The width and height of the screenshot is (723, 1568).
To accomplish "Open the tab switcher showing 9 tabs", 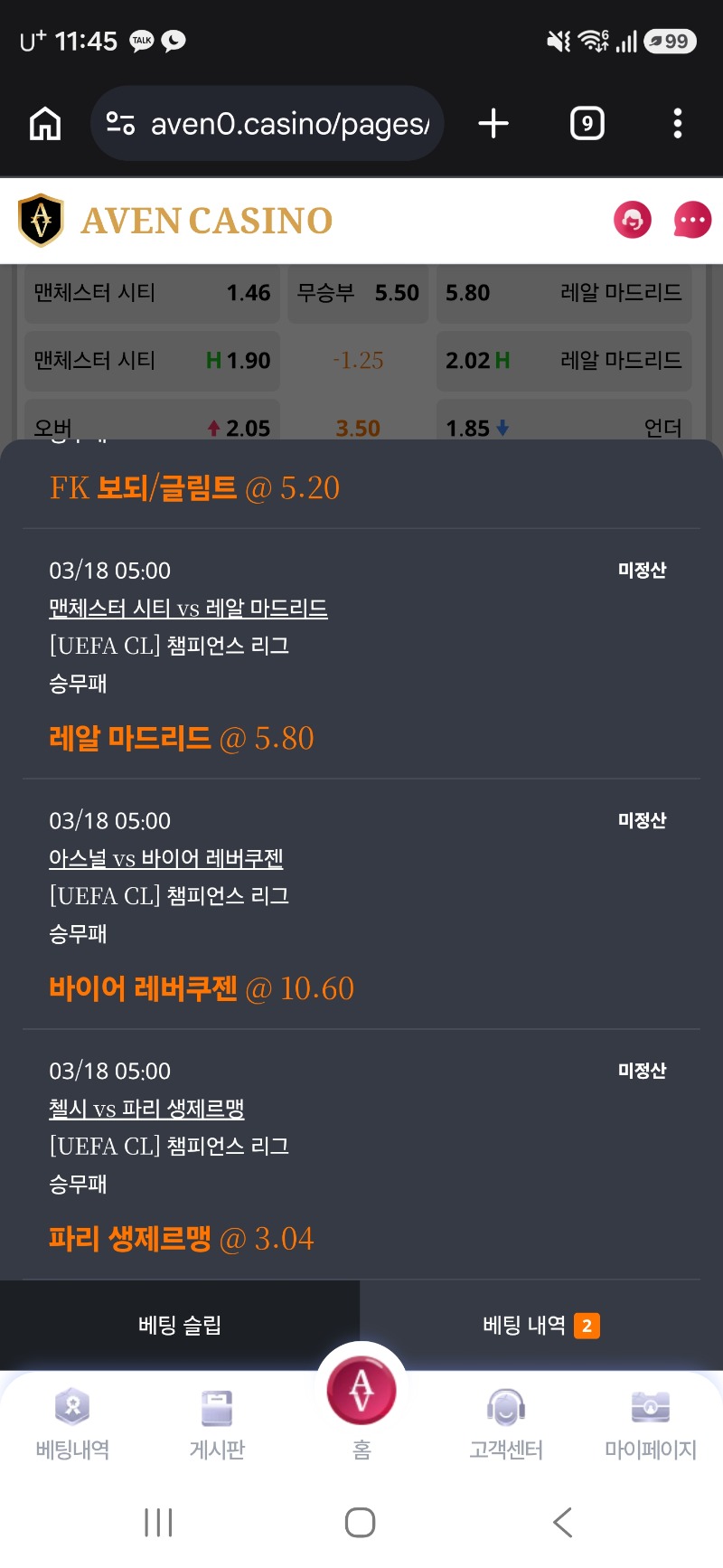I will 587,123.
